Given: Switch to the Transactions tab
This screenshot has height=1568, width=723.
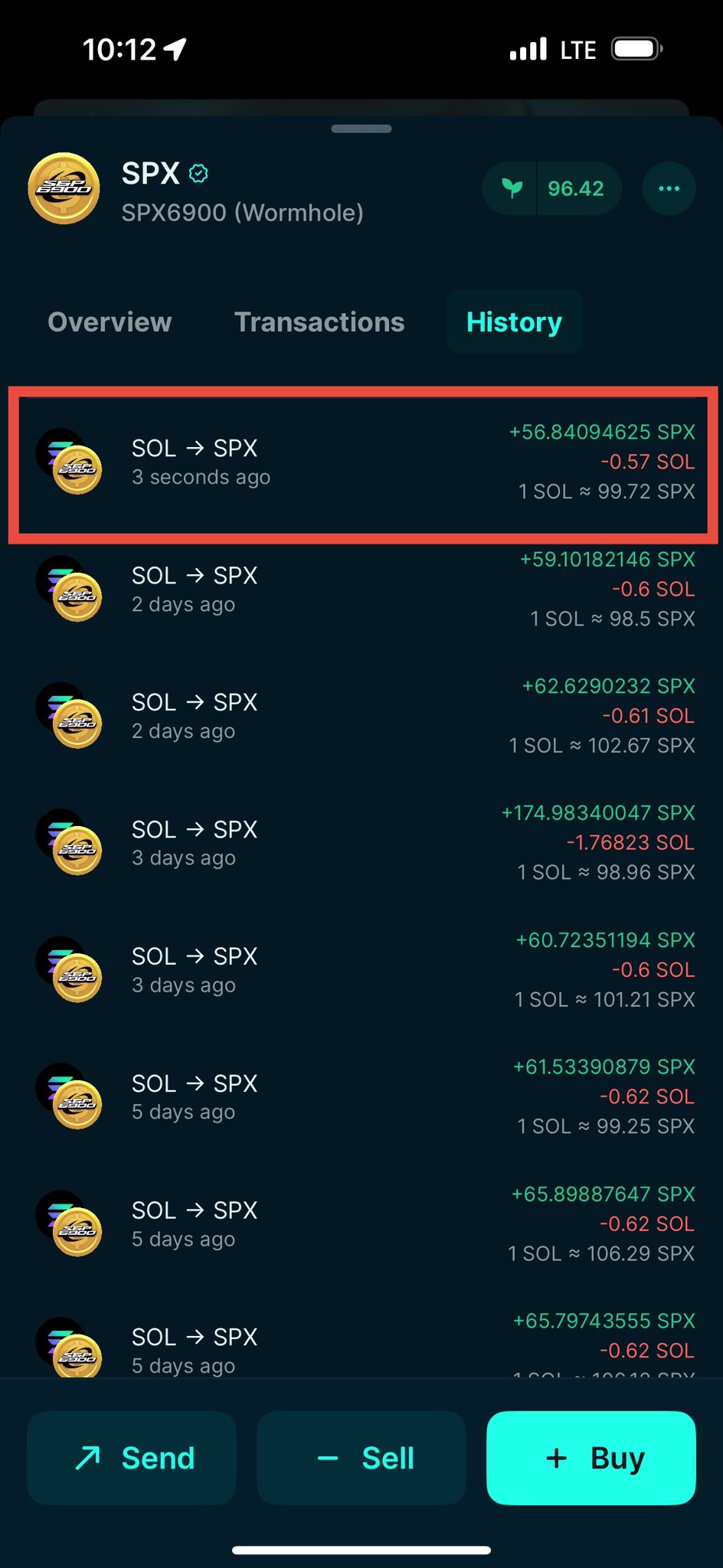Looking at the screenshot, I should pyautogui.click(x=319, y=322).
